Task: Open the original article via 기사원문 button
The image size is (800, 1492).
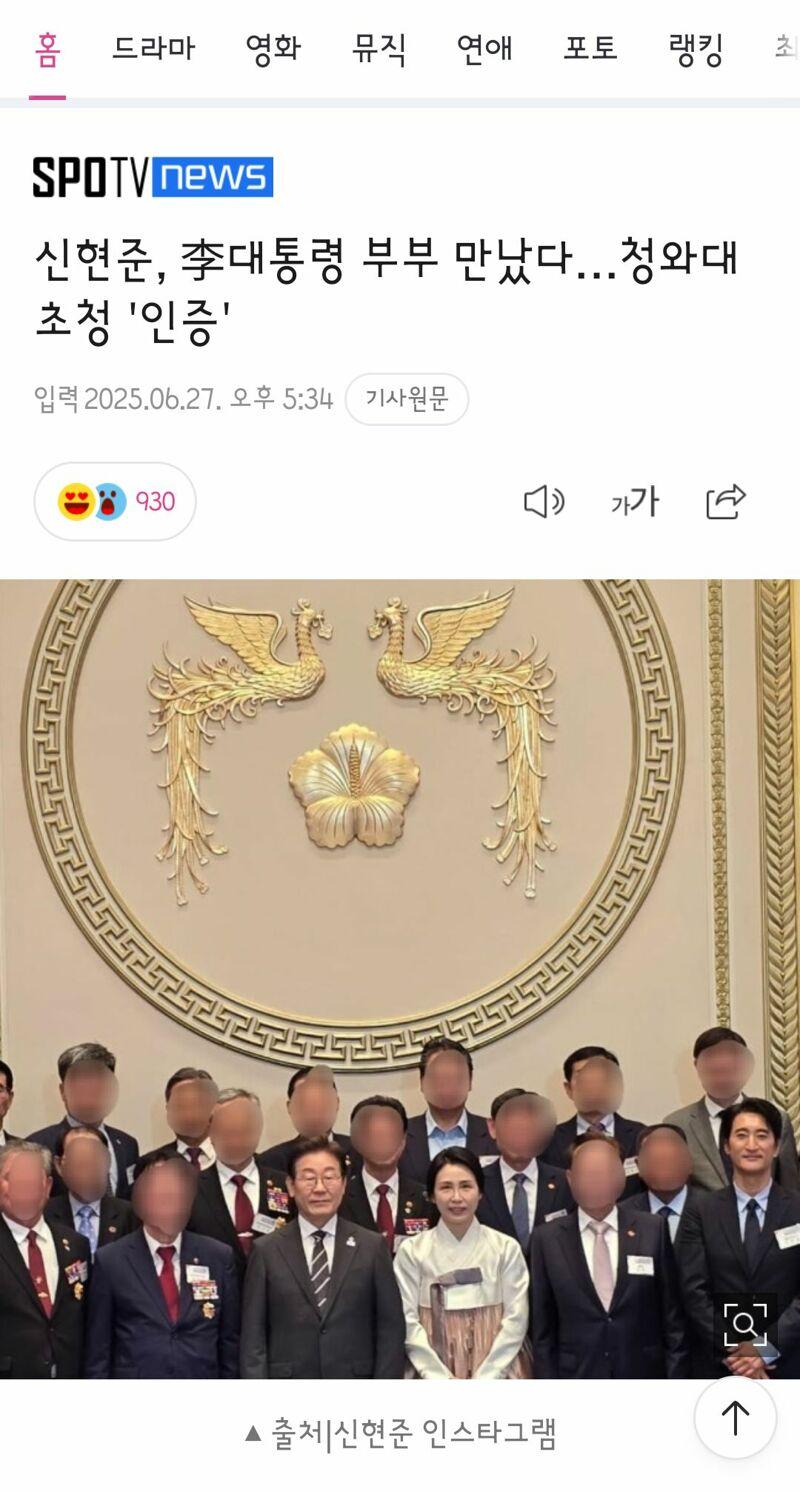Action: 406,399
